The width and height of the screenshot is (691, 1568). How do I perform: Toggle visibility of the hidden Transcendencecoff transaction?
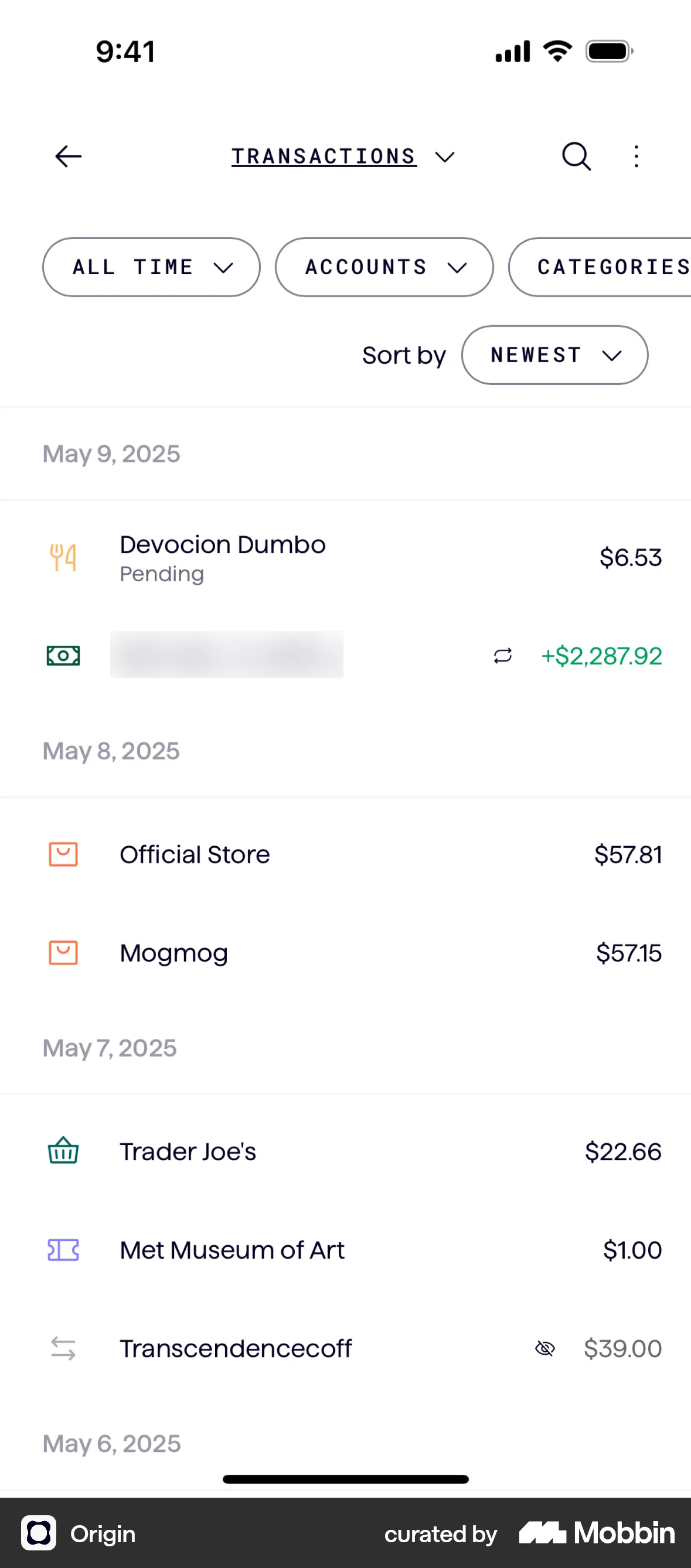pyautogui.click(x=546, y=1348)
